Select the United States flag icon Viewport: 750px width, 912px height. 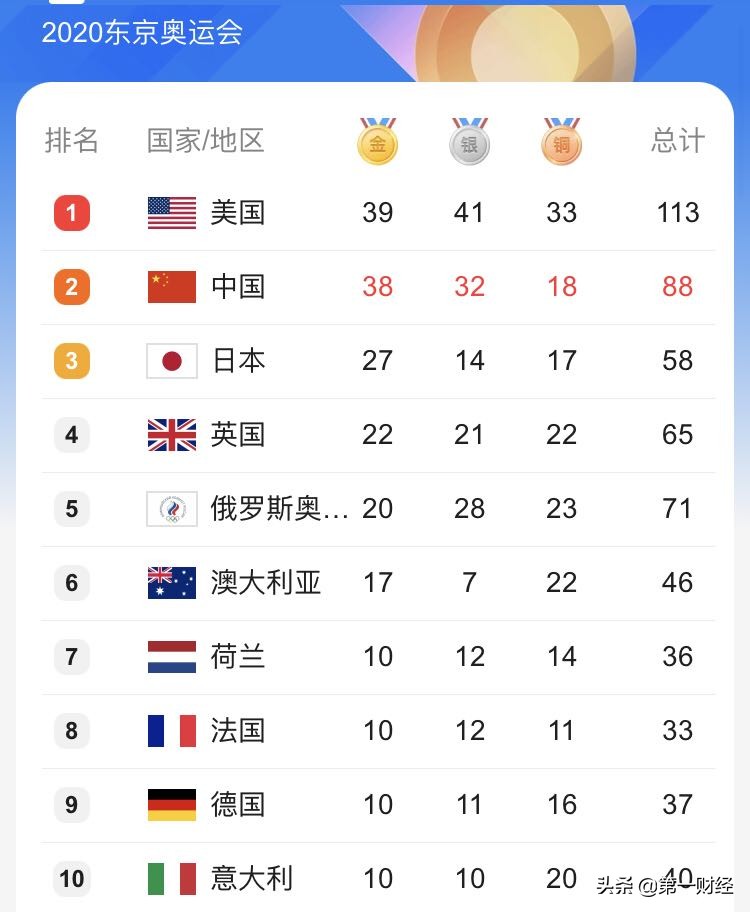[169, 212]
